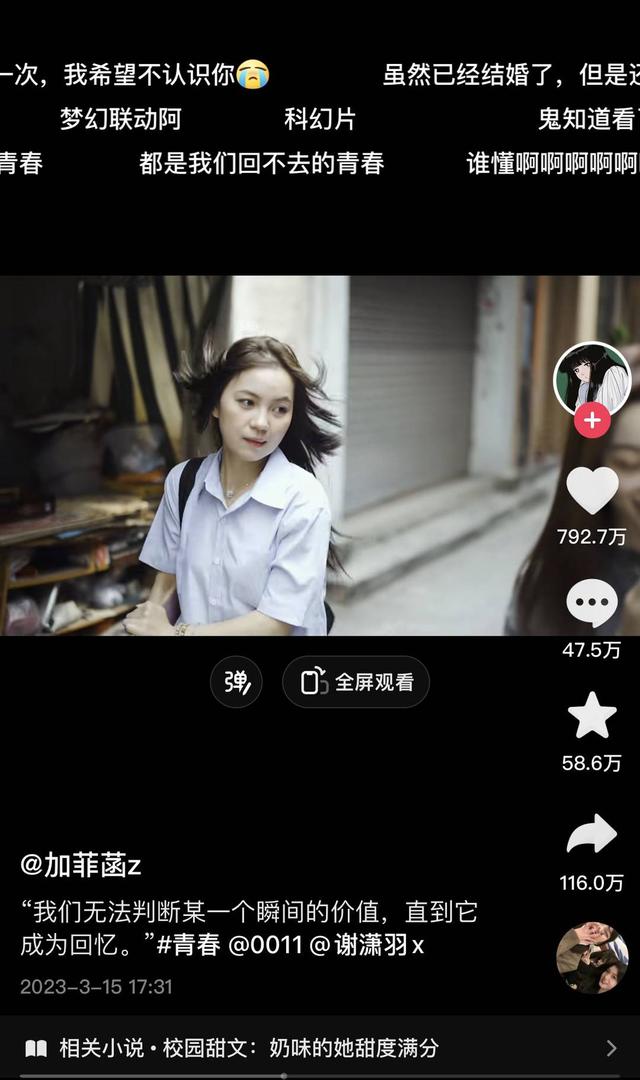Open the spinning music disc for this sound
Viewport: 640px width, 1080px height.
tap(592, 957)
